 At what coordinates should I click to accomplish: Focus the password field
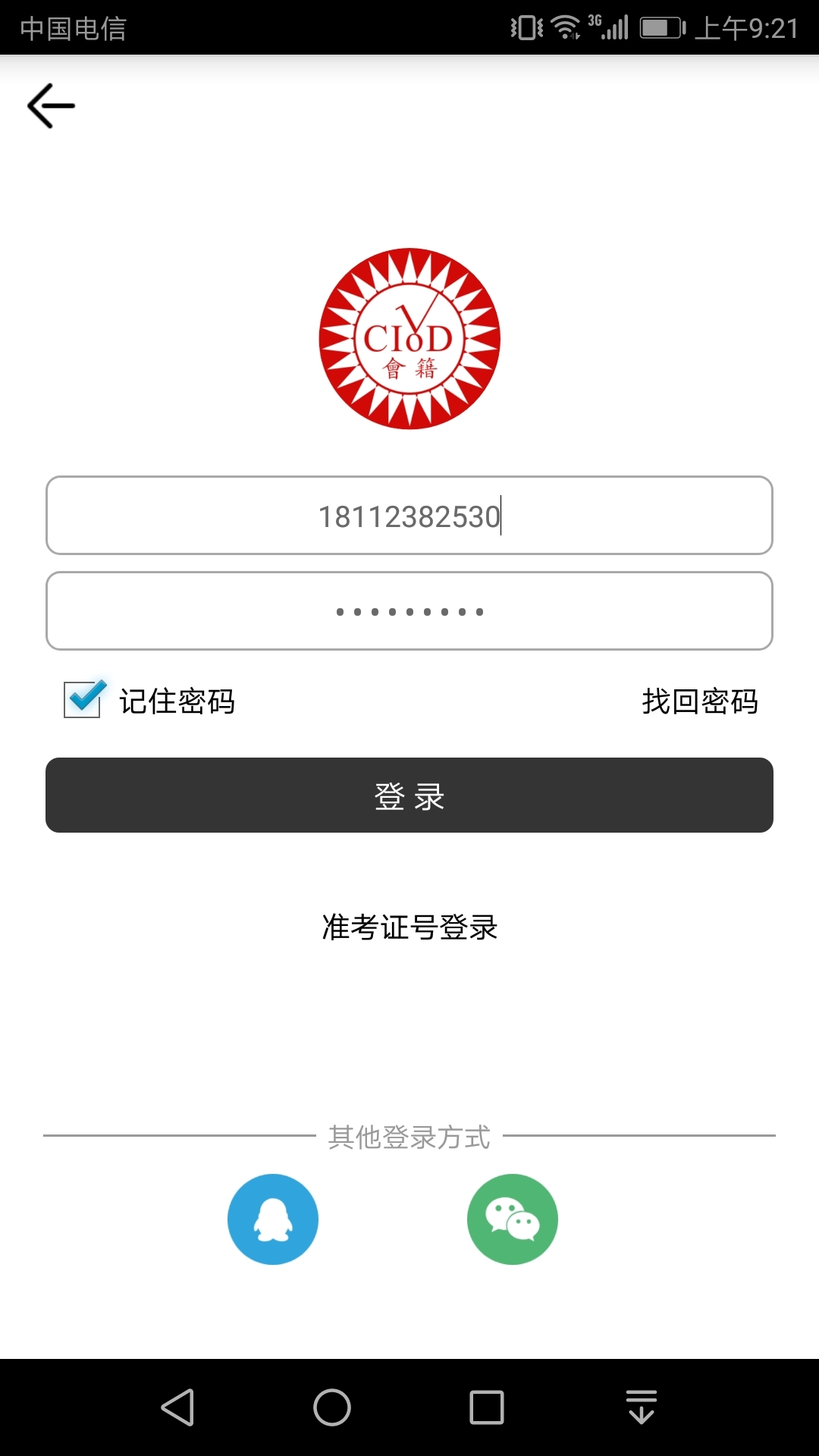(x=409, y=611)
